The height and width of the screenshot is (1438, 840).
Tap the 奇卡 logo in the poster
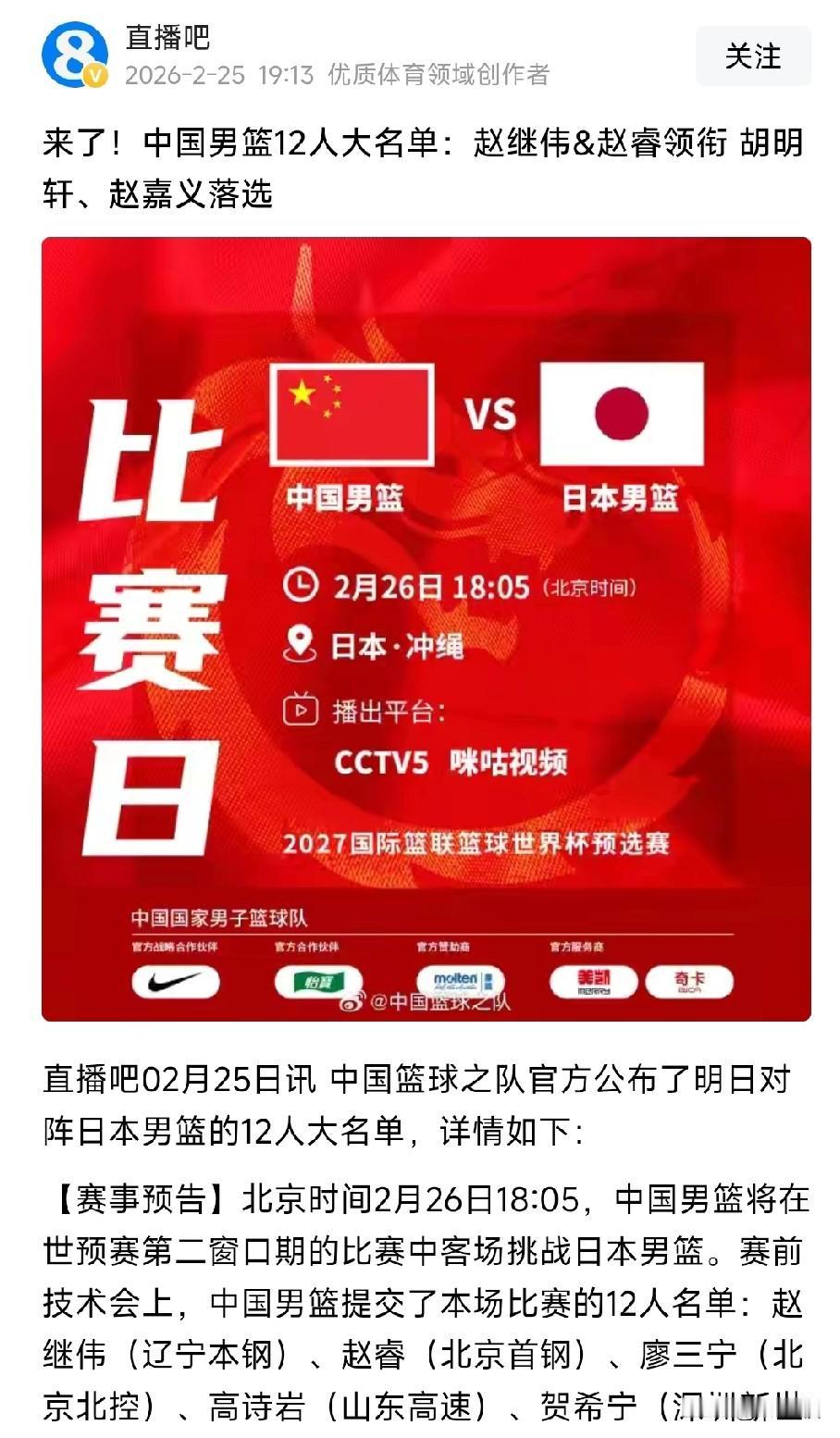(x=690, y=982)
